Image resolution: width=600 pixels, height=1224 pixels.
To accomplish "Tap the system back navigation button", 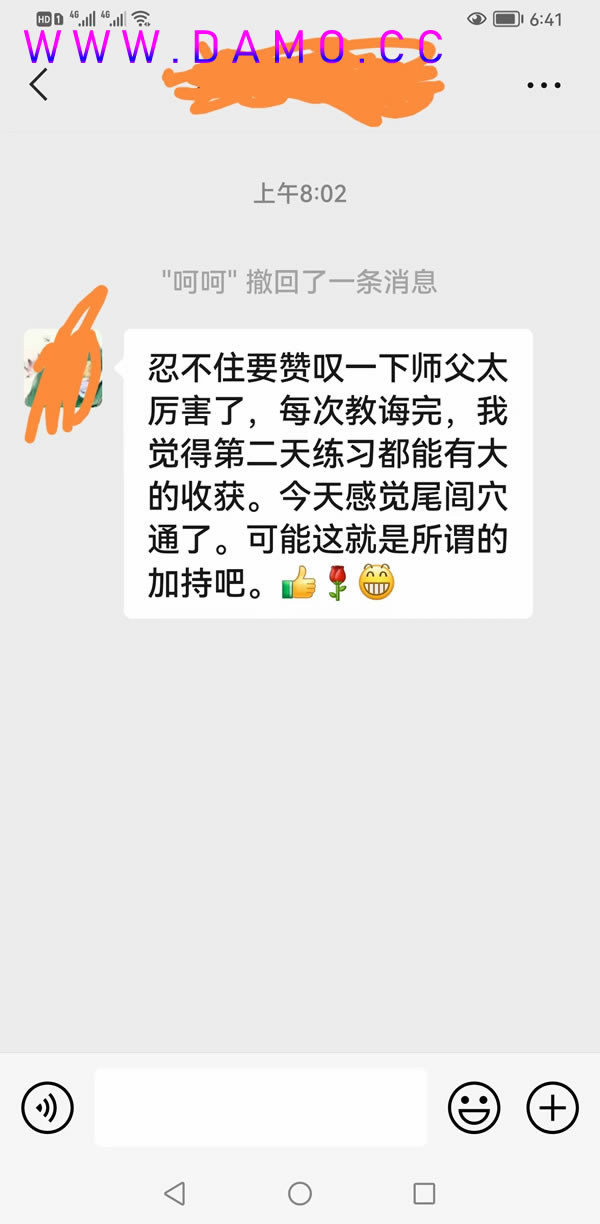I will (x=175, y=1193).
